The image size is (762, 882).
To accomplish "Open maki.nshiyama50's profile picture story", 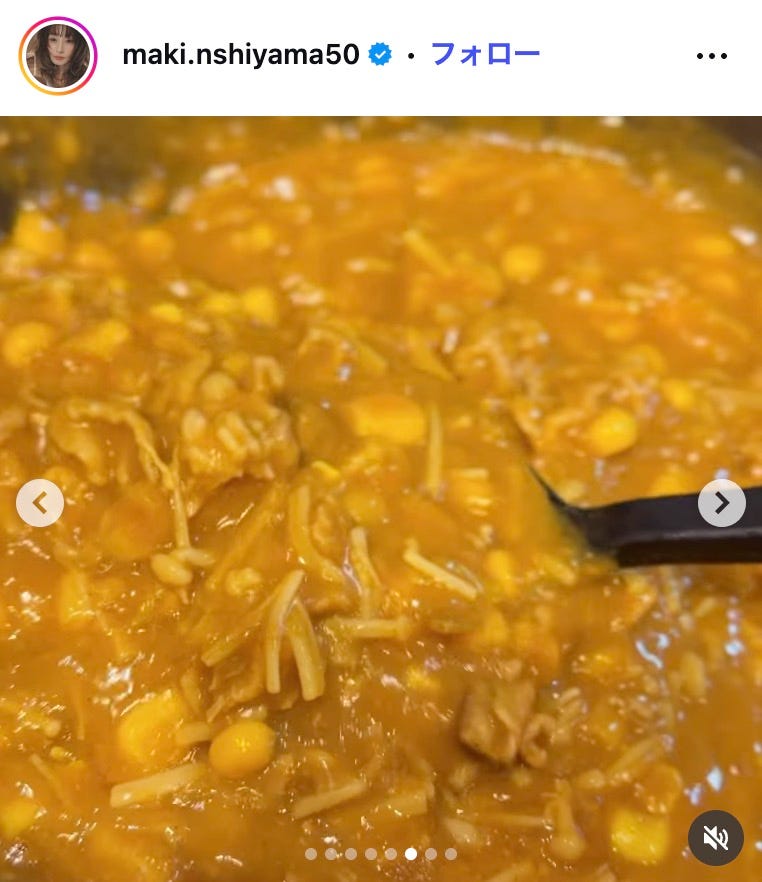I will [x=57, y=56].
